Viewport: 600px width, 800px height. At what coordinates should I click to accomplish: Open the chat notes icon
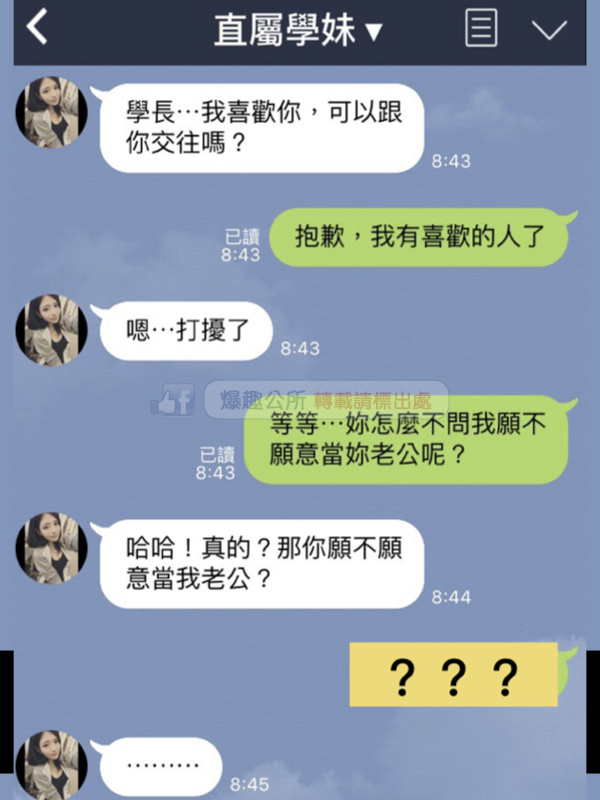[x=482, y=29]
